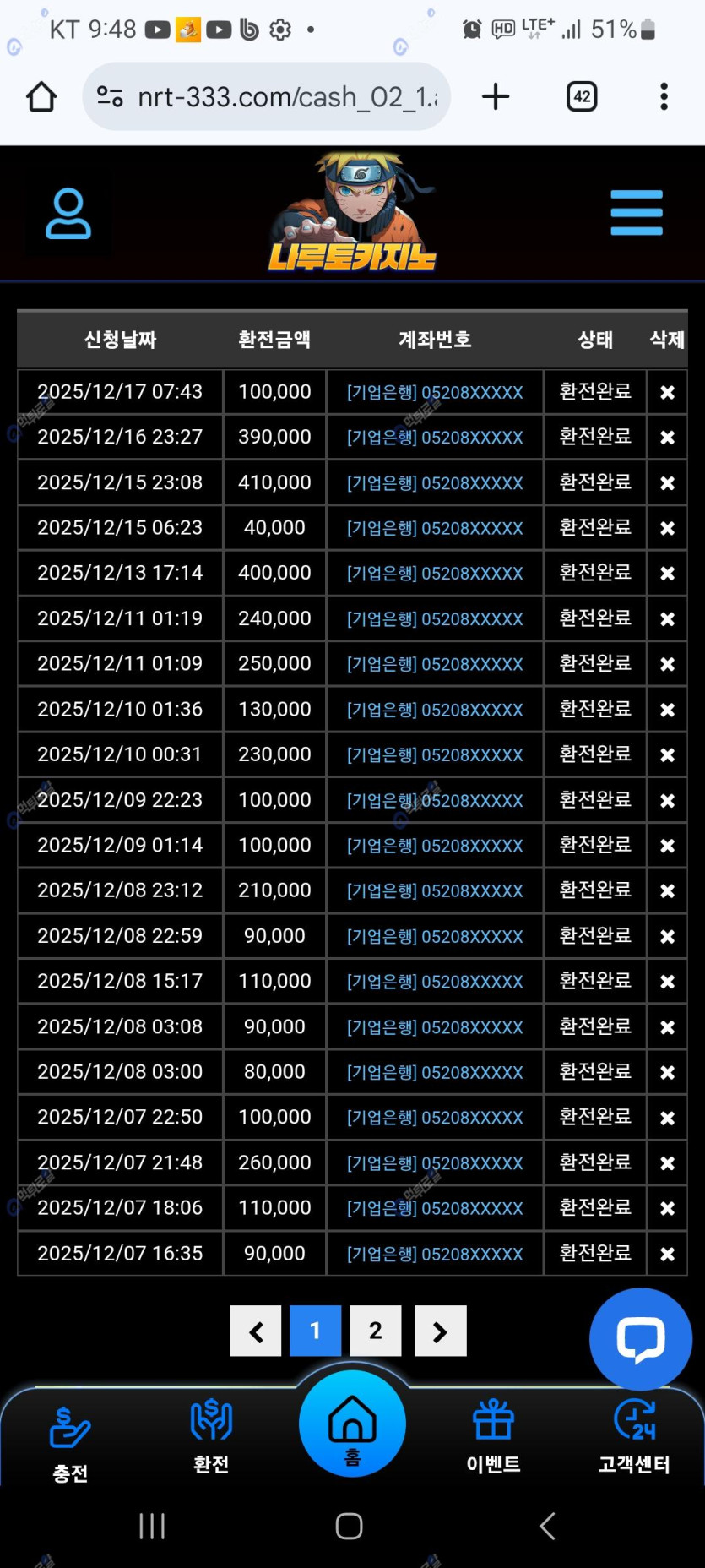Remove the 2025/12/07 16:35 withdrawal entry
This screenshot has width=705, height=1568.
pos(667,1254)
